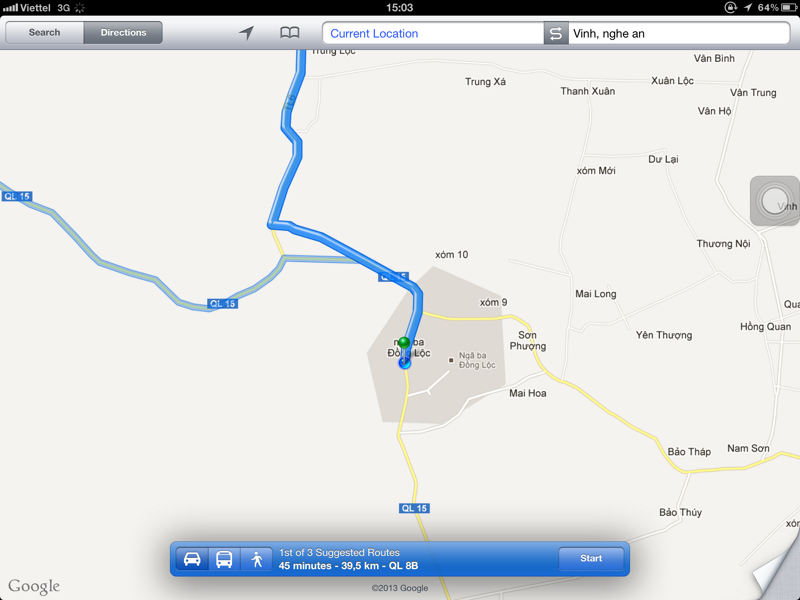The width and height of the screenshot is (800, 600).
Task: Swap start and destination fields
Action: coord(556,33)
